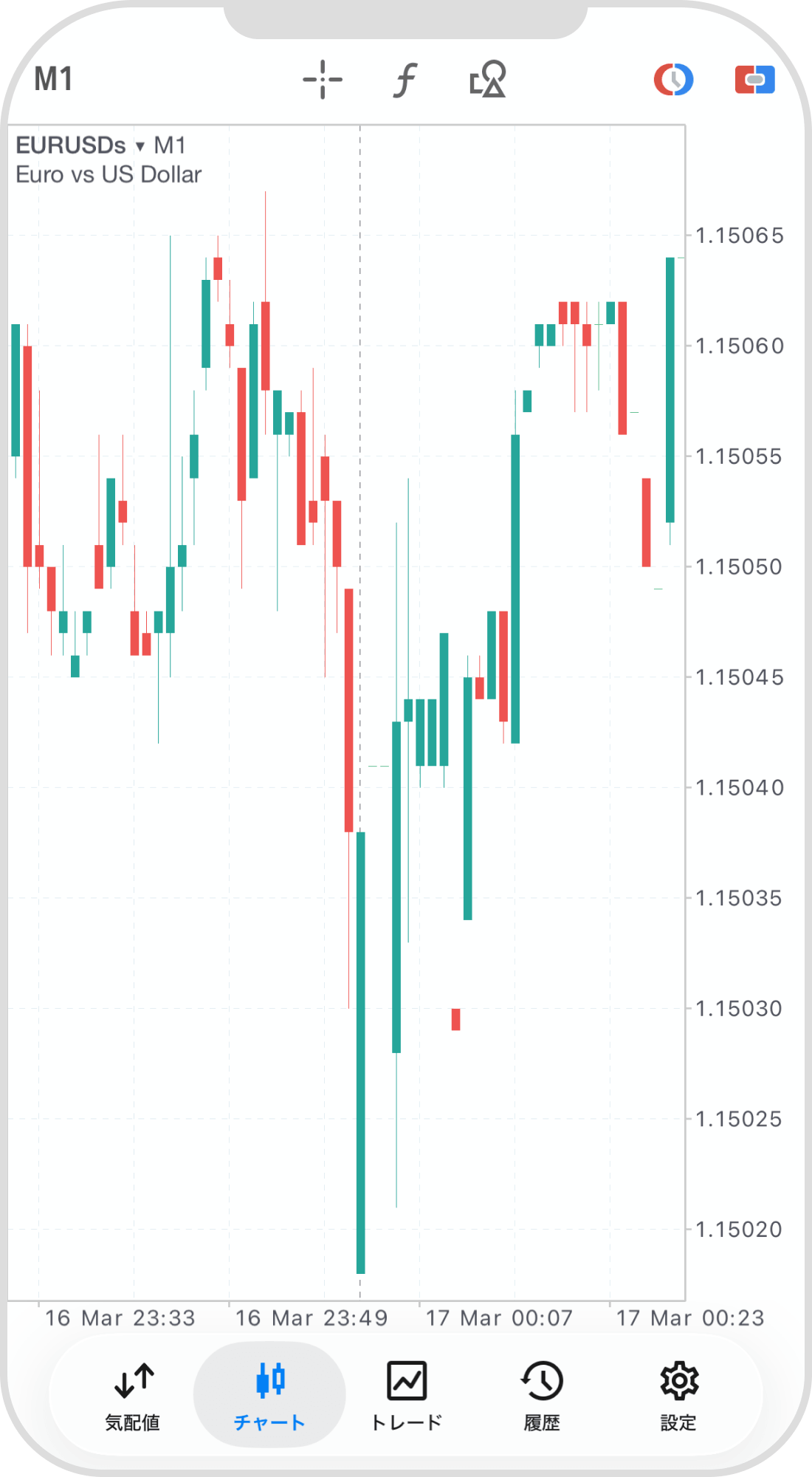812x1477 pixels.
Task: Change the M1 timeframe selector
Action: [x=53, y=80]
